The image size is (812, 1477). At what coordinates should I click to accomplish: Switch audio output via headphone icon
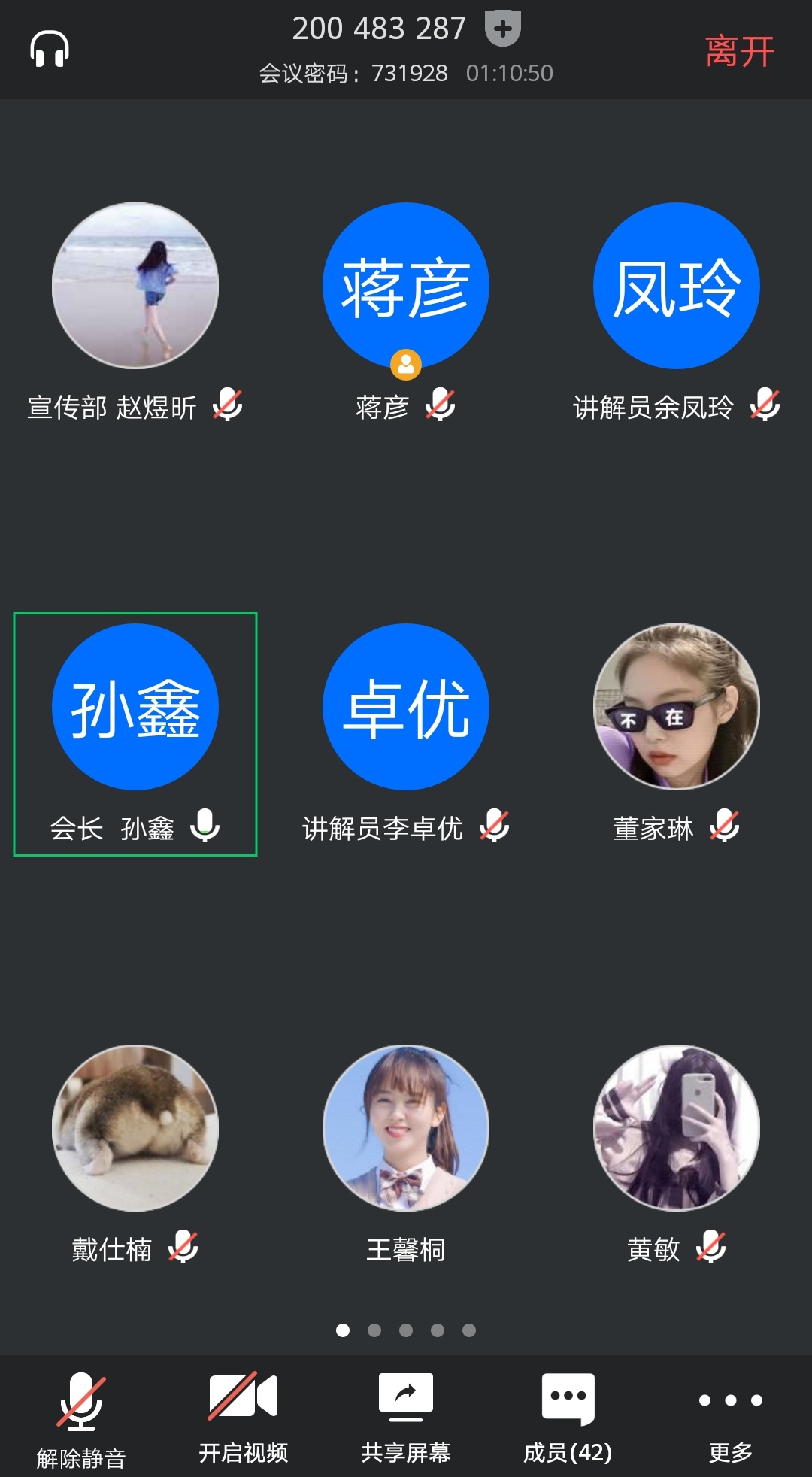[50, 50]
